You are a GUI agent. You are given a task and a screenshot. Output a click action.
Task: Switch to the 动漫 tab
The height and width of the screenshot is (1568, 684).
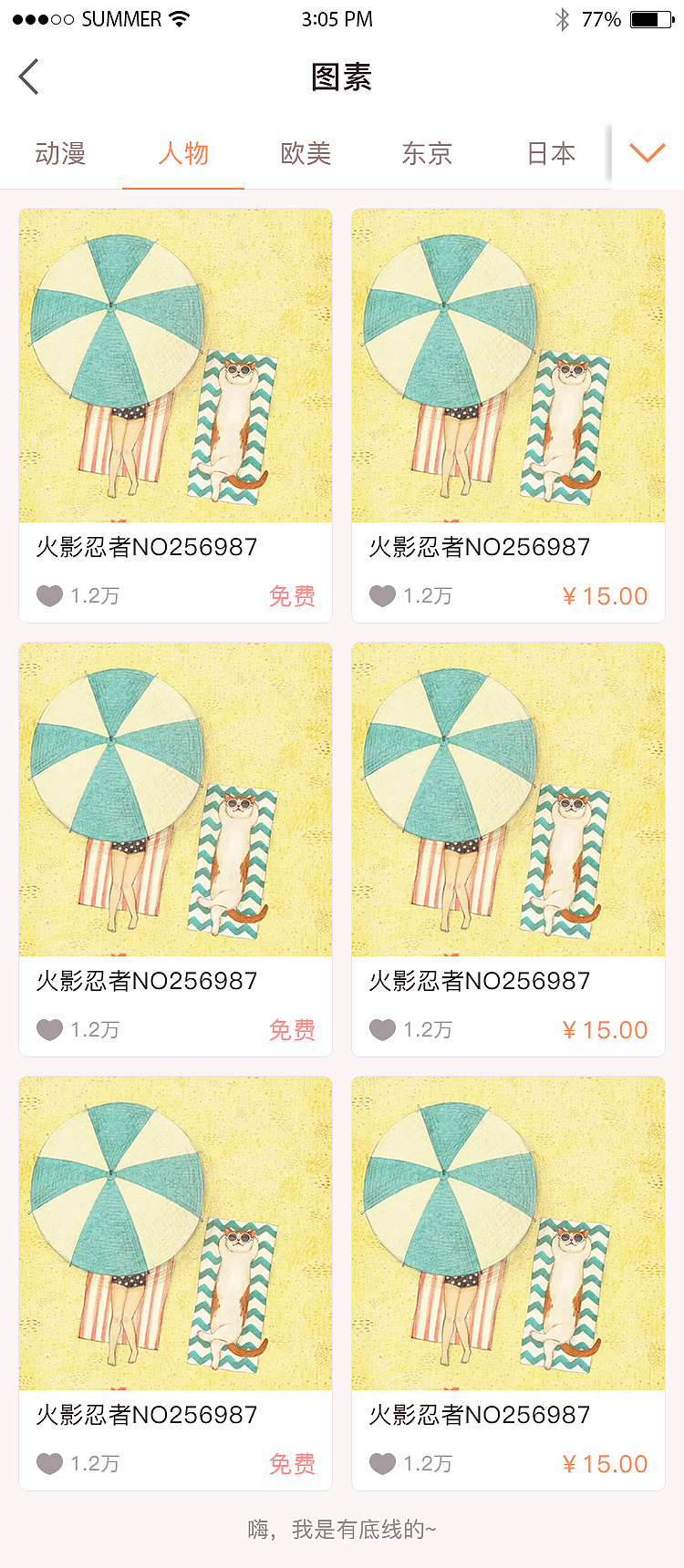point(61,153)
